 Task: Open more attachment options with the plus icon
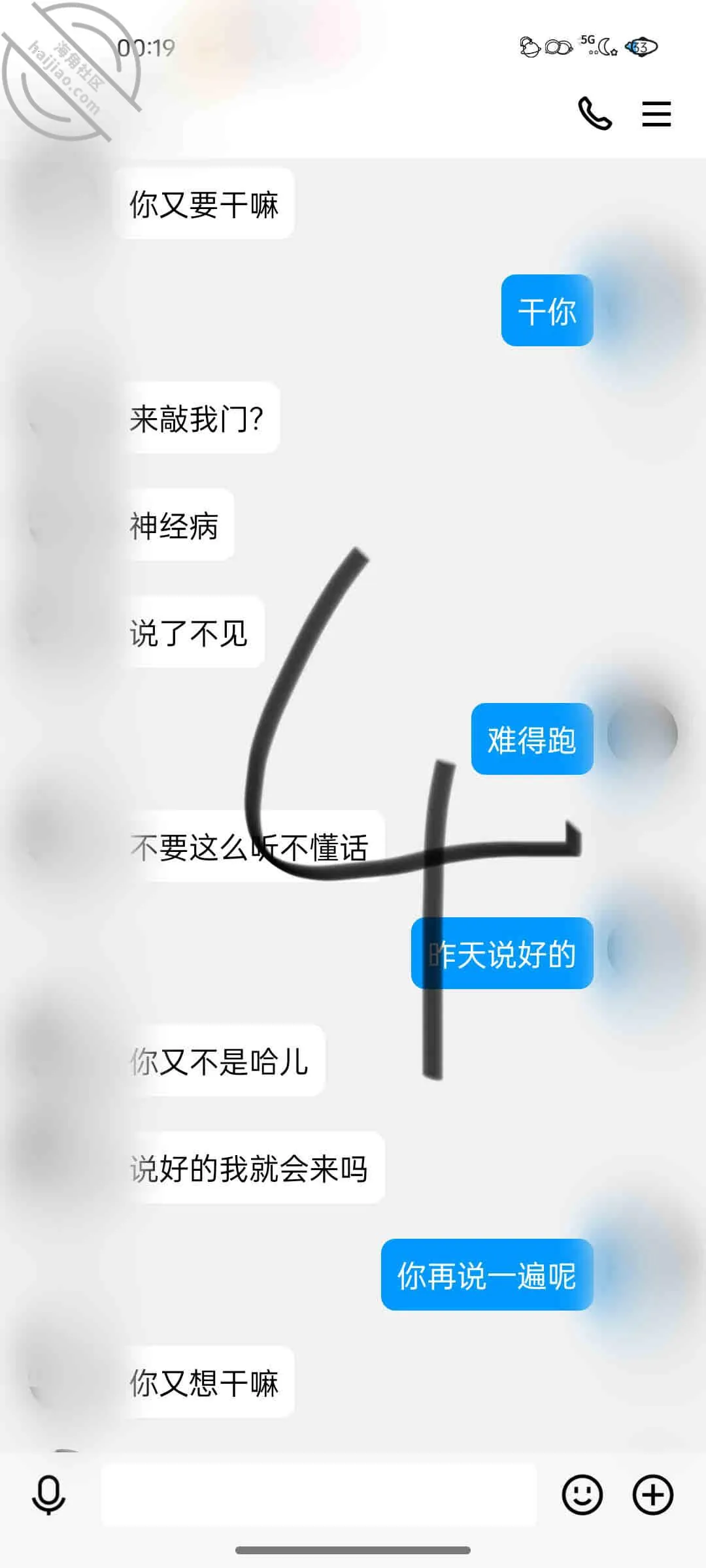653,1495
